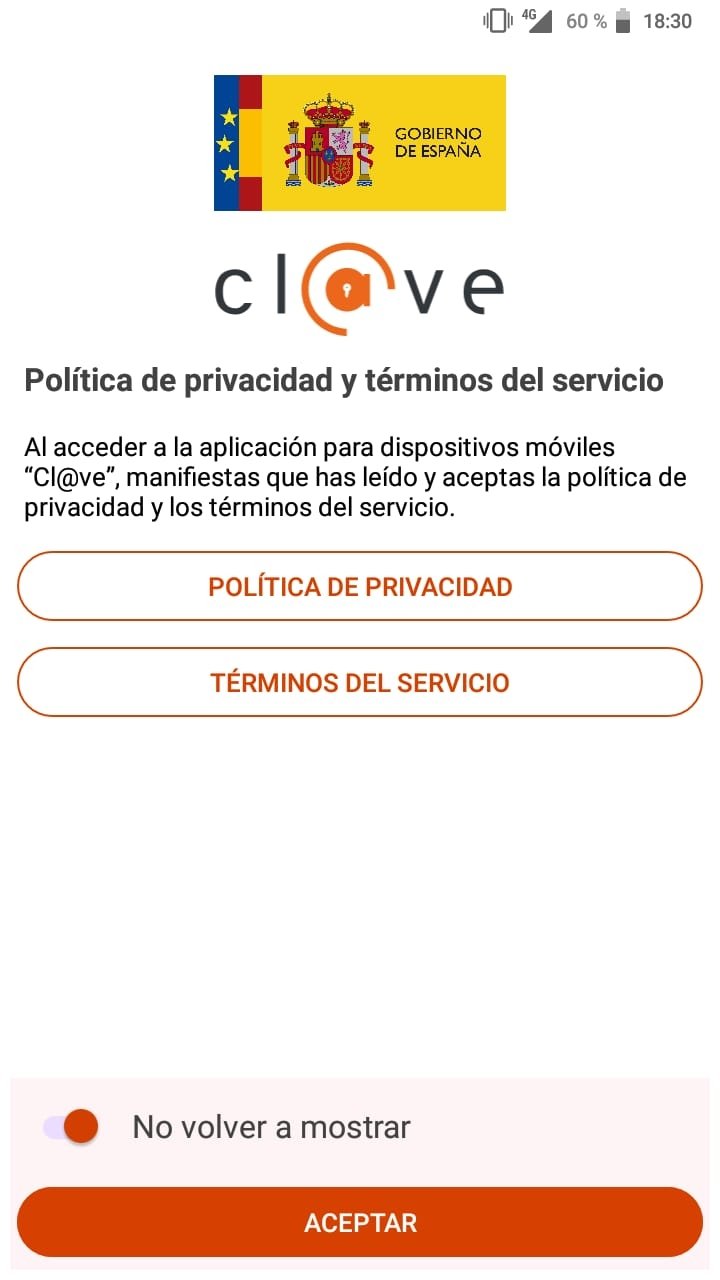720x1280 pixels.
Task: Disable the No volver a mostrar switch
Action: [x=71, y=1127]
